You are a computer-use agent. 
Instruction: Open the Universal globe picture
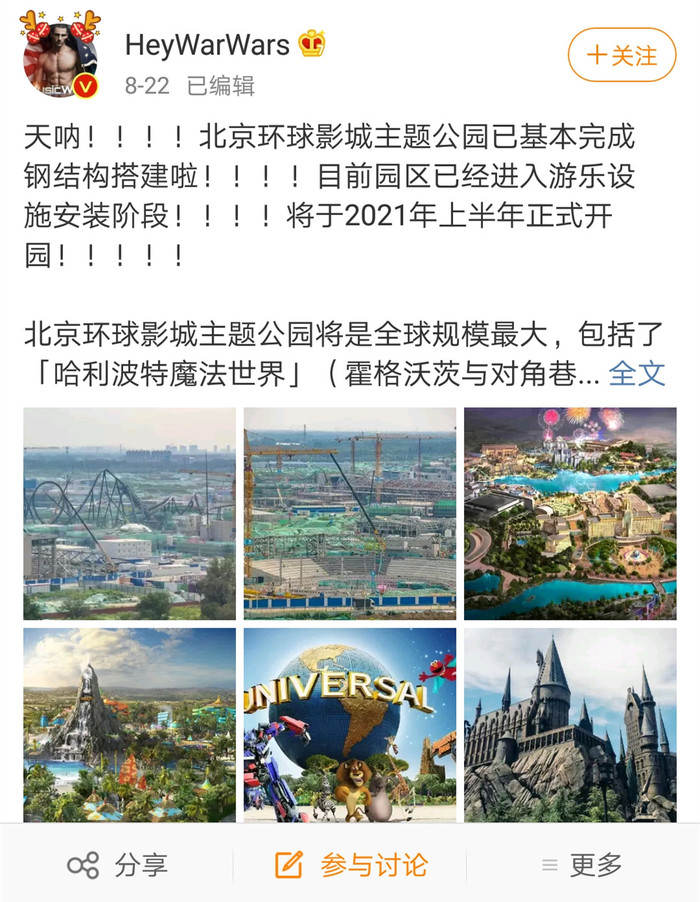350,725
